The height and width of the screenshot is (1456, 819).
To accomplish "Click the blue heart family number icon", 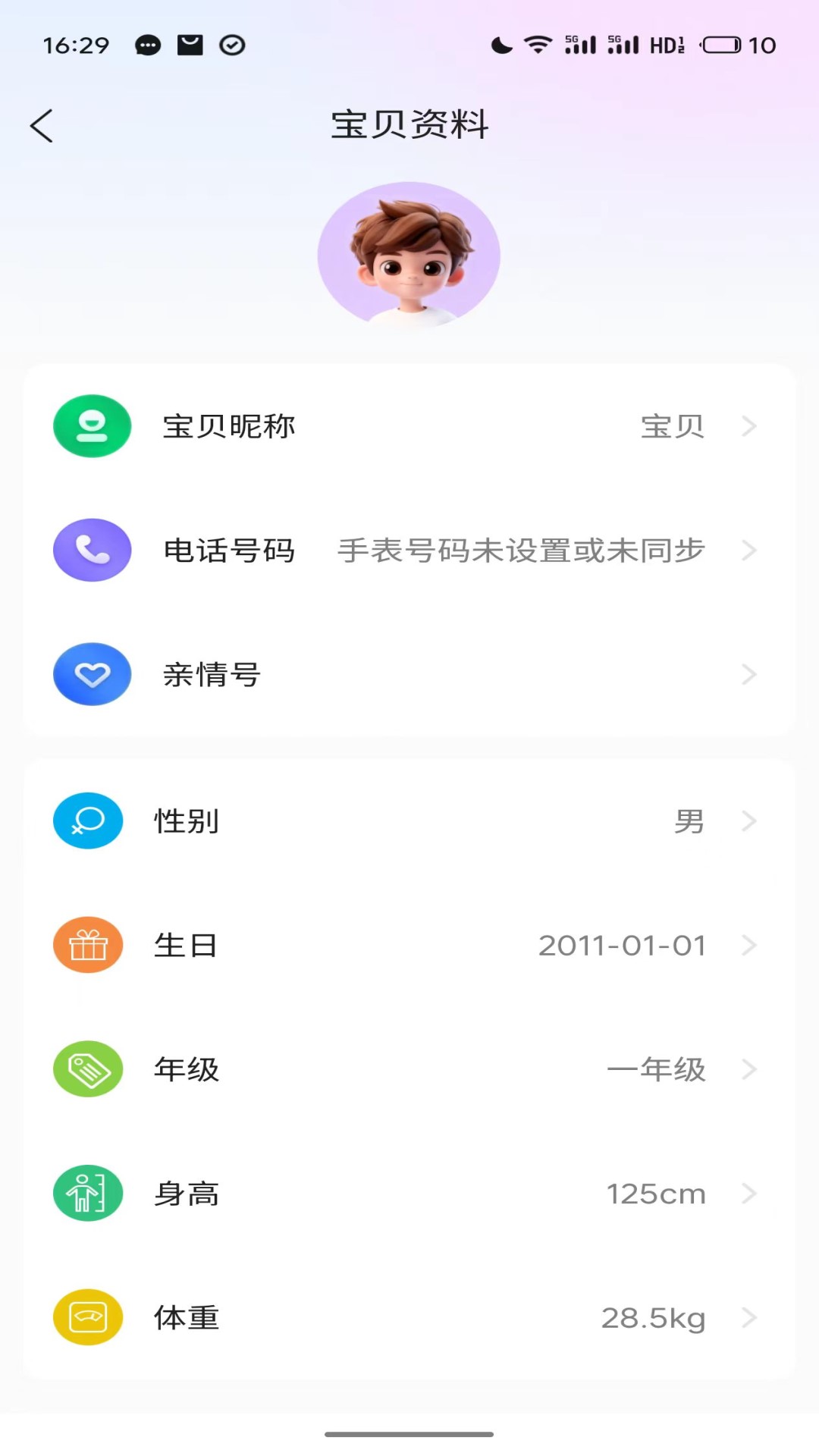I will (91, 674).
